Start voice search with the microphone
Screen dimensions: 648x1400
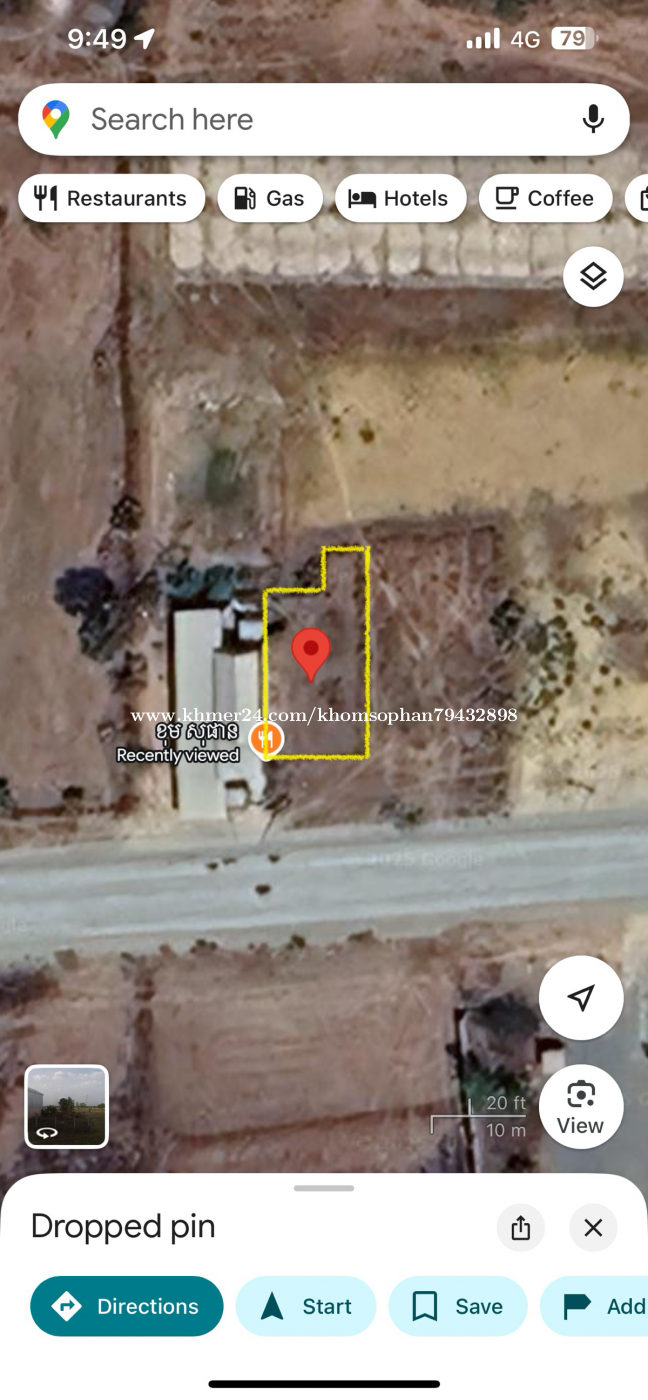(593, 119)
